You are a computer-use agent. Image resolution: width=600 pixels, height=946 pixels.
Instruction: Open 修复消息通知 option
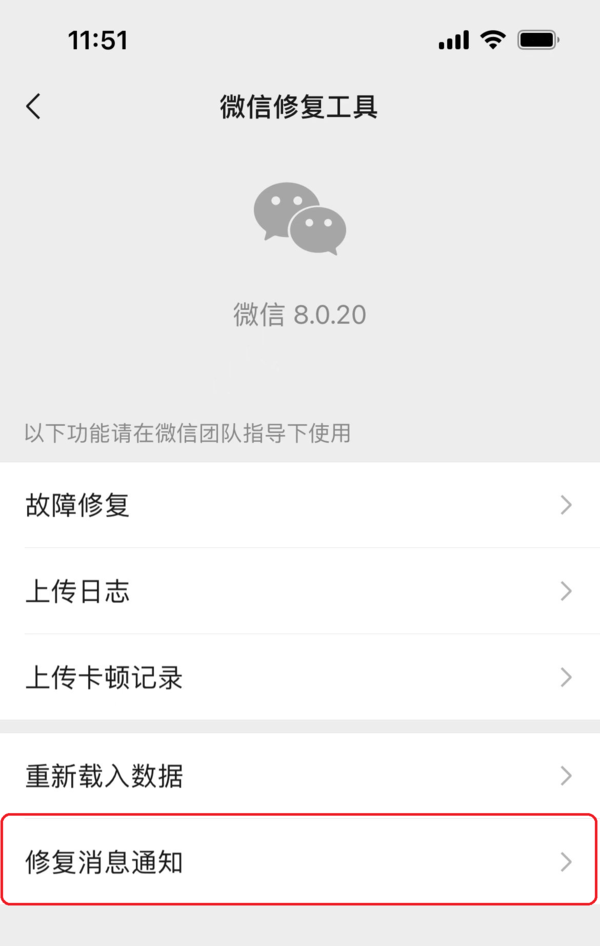(300, 861)
